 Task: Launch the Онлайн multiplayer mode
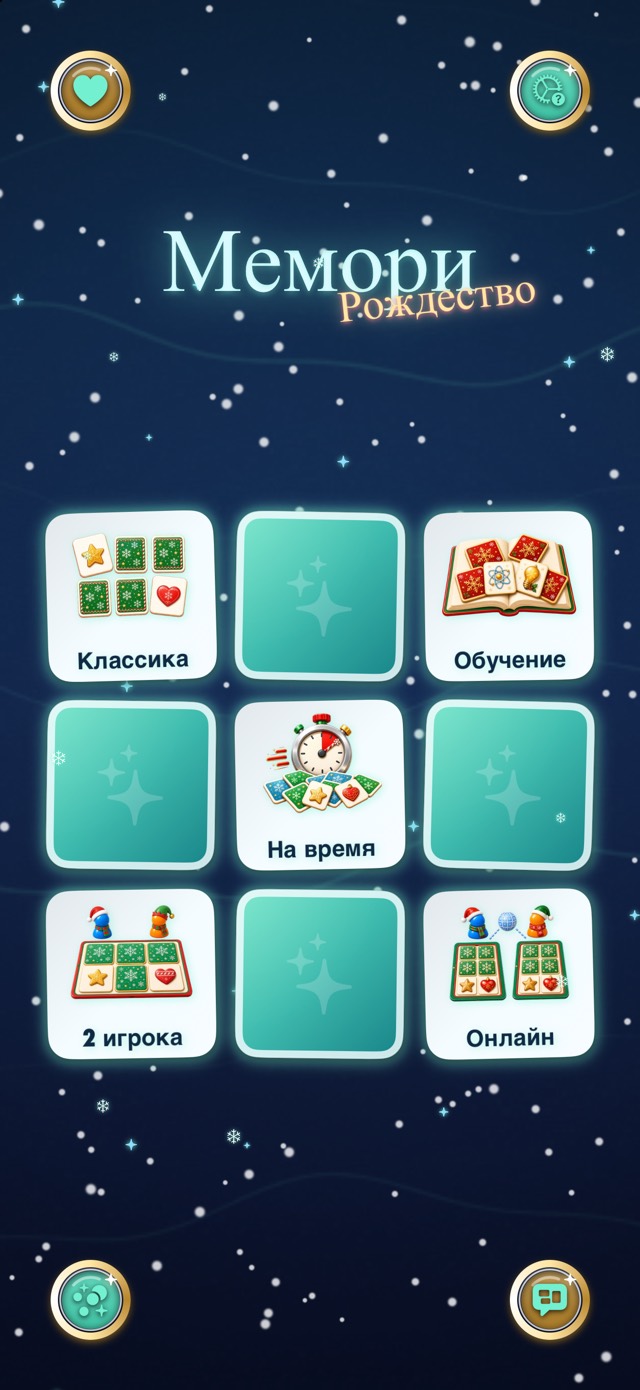(x=509, y=974)
